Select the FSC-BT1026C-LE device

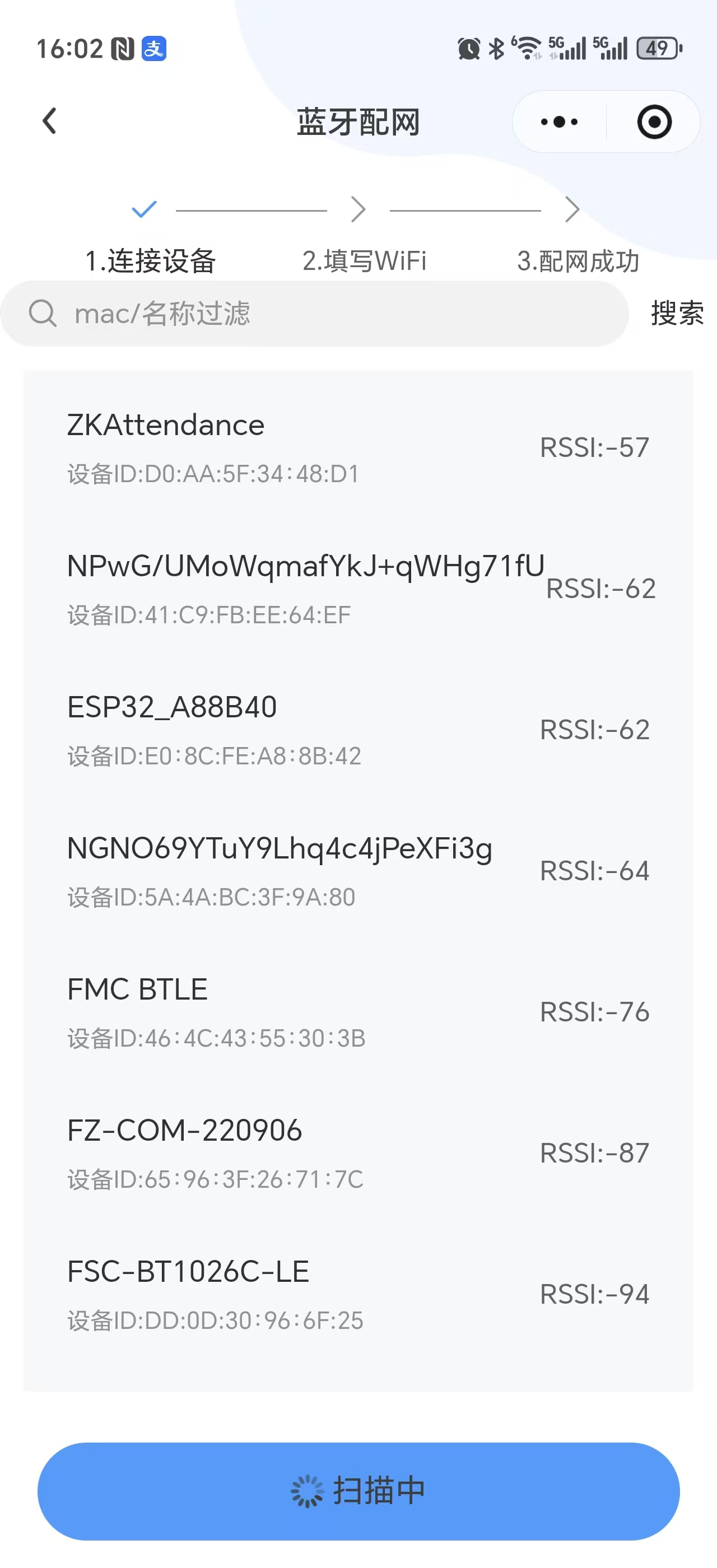point(358,1295)
